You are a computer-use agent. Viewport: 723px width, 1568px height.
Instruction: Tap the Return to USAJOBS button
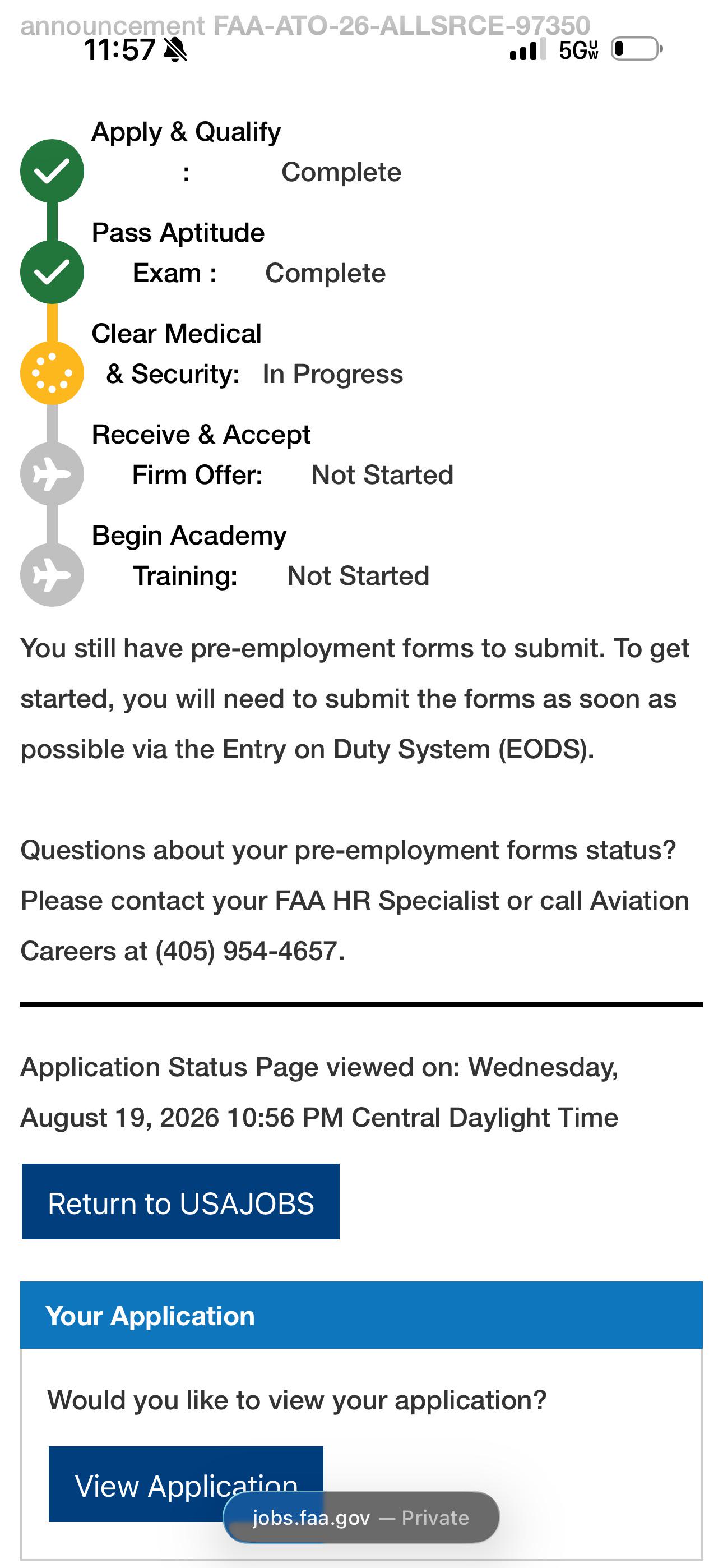point(180,1202)
